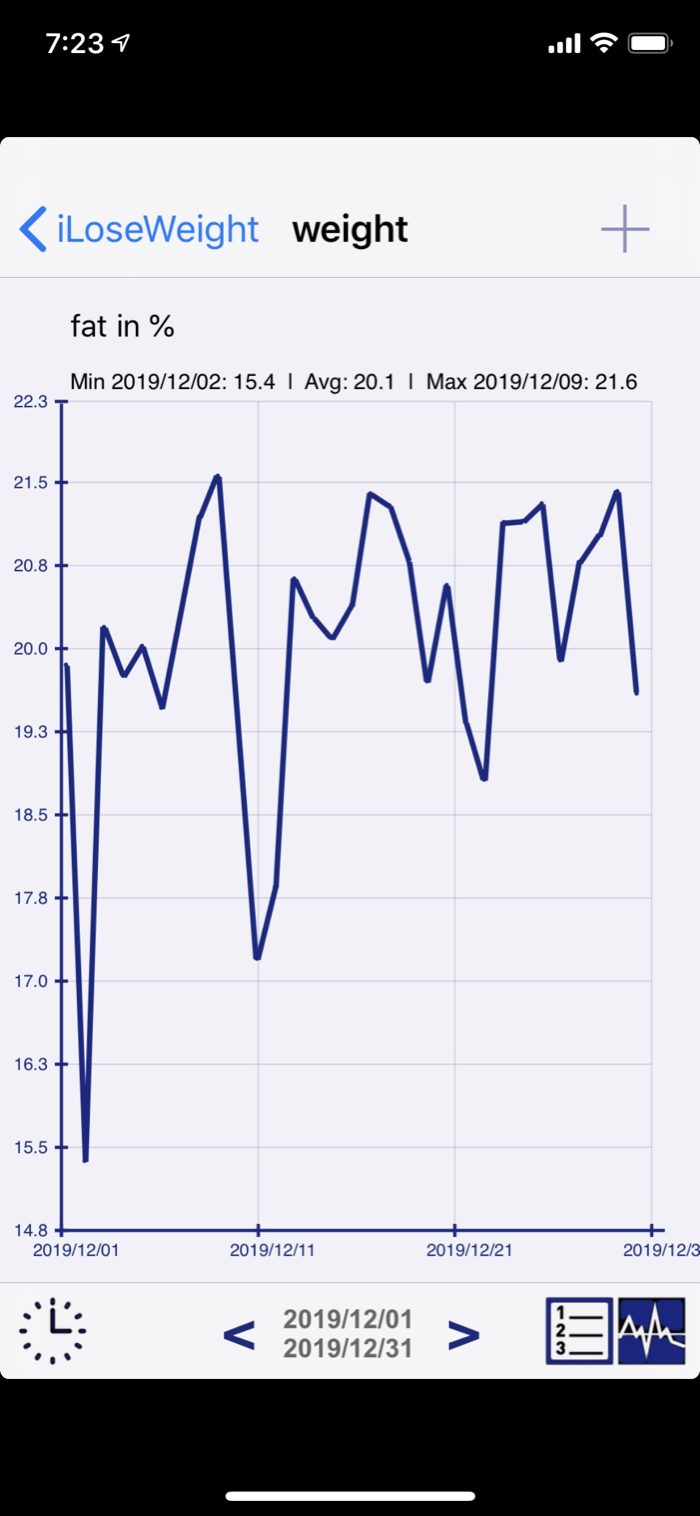Screen dimensions: 700x1516
Task: Go back to iLoseWeight
Action: (x=139, y=229)
